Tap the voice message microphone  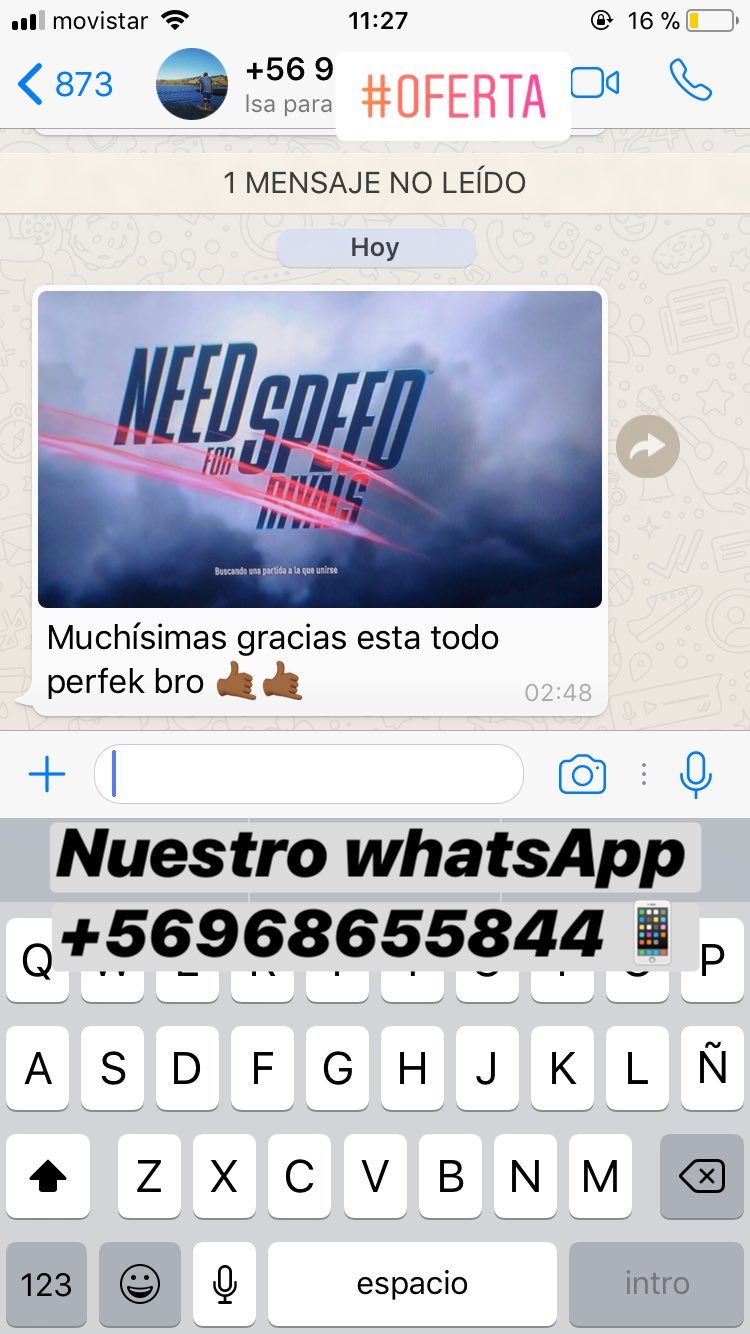[696, 774]
